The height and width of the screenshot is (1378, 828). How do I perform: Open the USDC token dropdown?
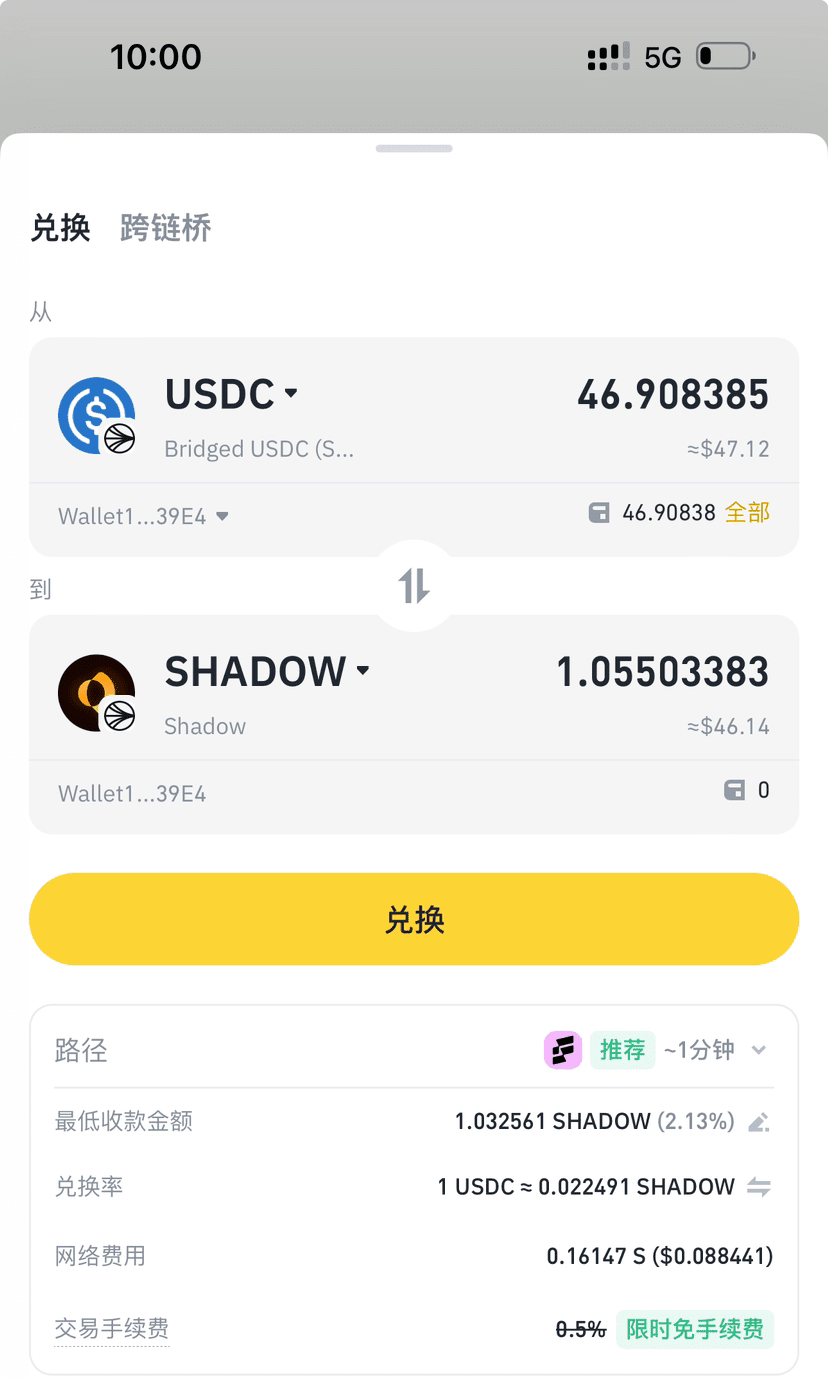tap(231, 394)
